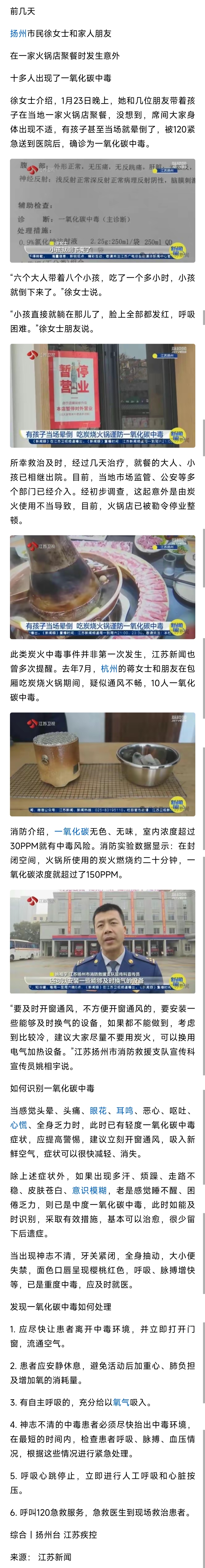Open the blue 一氧化碳 link
The image size is (205, 1568).
click(x=71, y=831)
